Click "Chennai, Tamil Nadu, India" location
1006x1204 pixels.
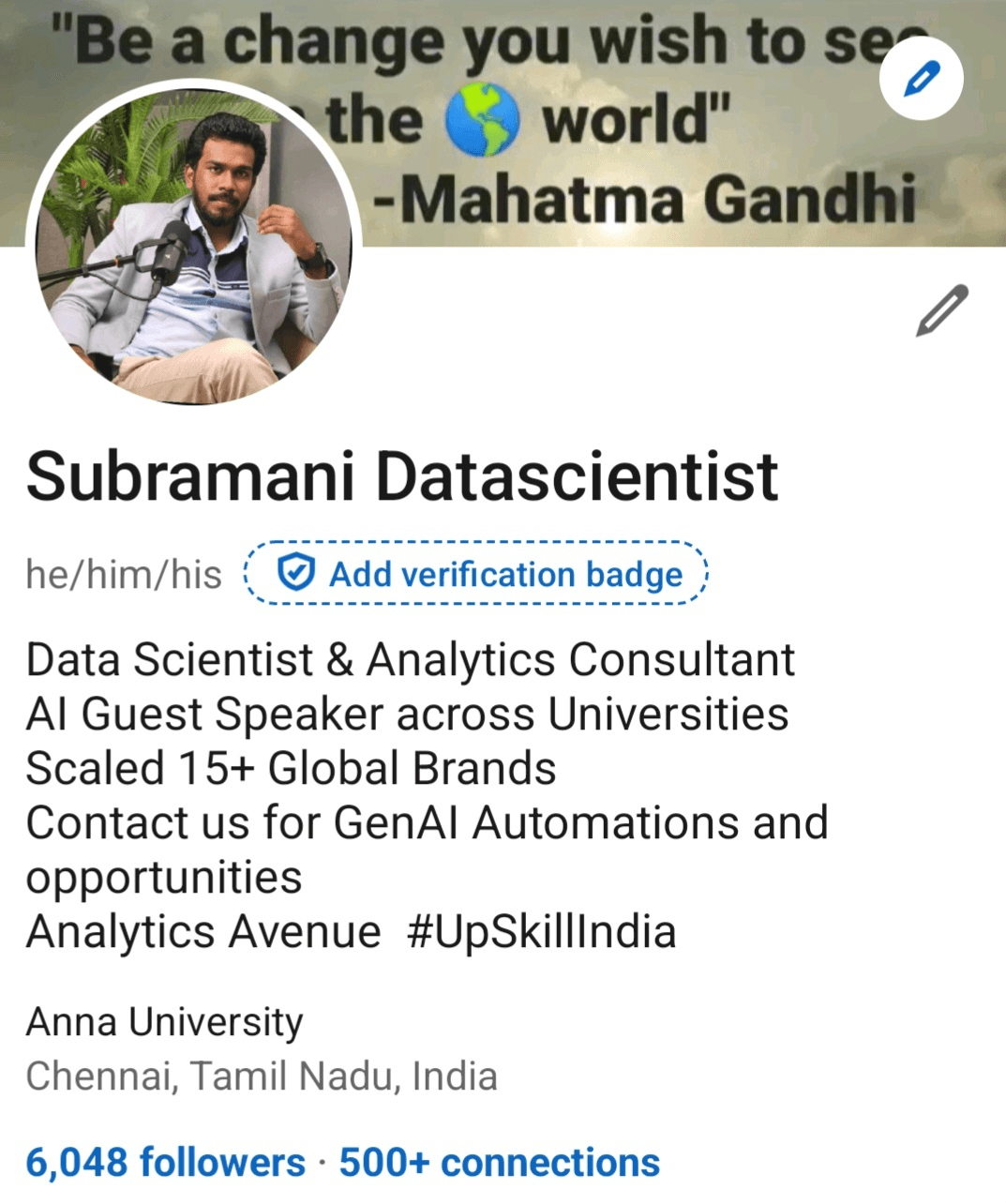(x=263, y=1076)
